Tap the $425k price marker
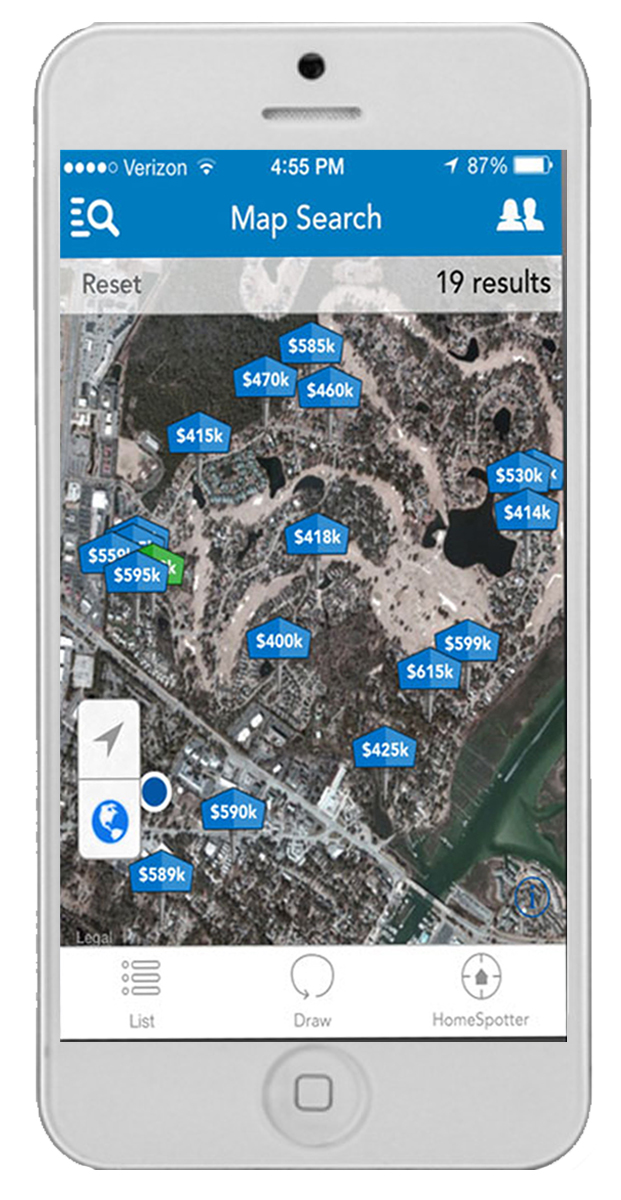Image resolution: width=621 pixels, height=1200 pixels. [385, 749]
